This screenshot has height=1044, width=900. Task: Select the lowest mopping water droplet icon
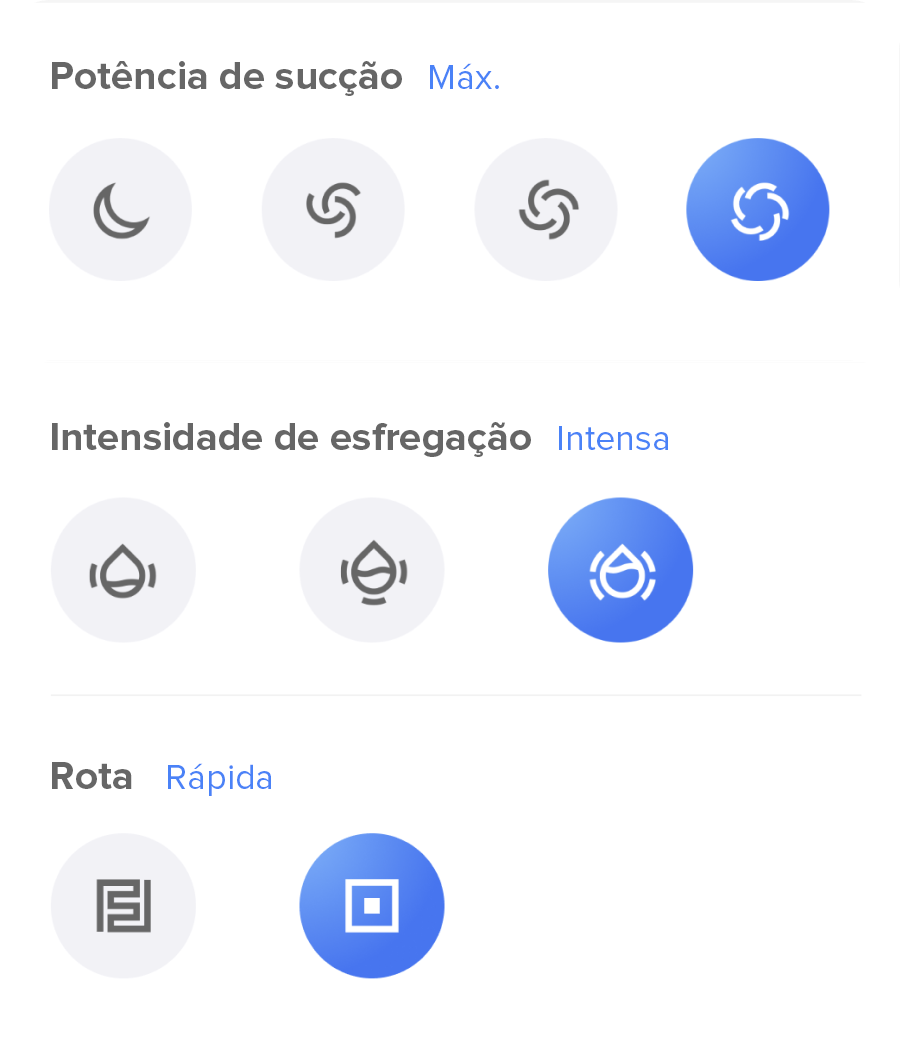(x=123, y=569)
